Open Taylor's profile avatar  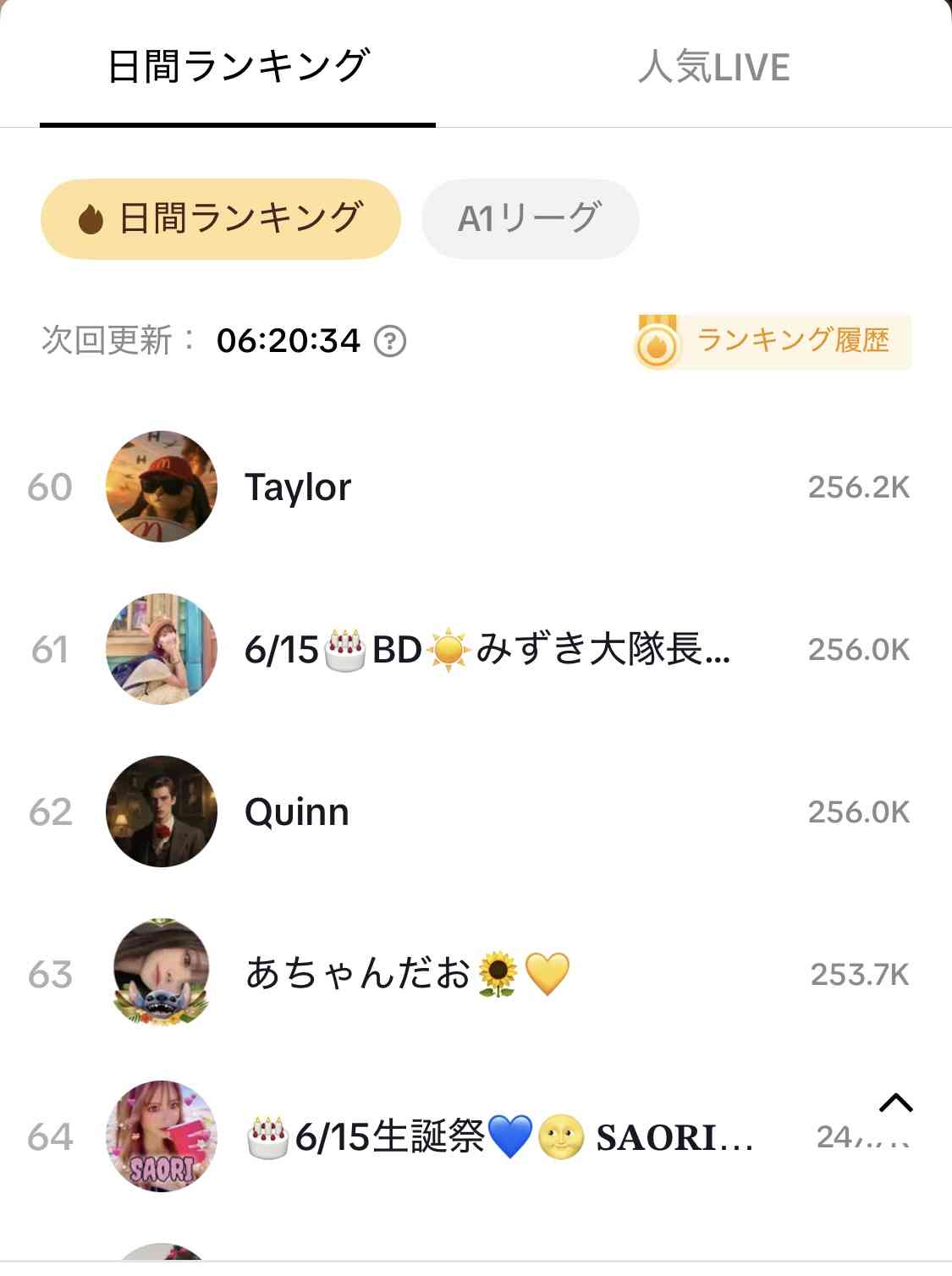(162, 487)
